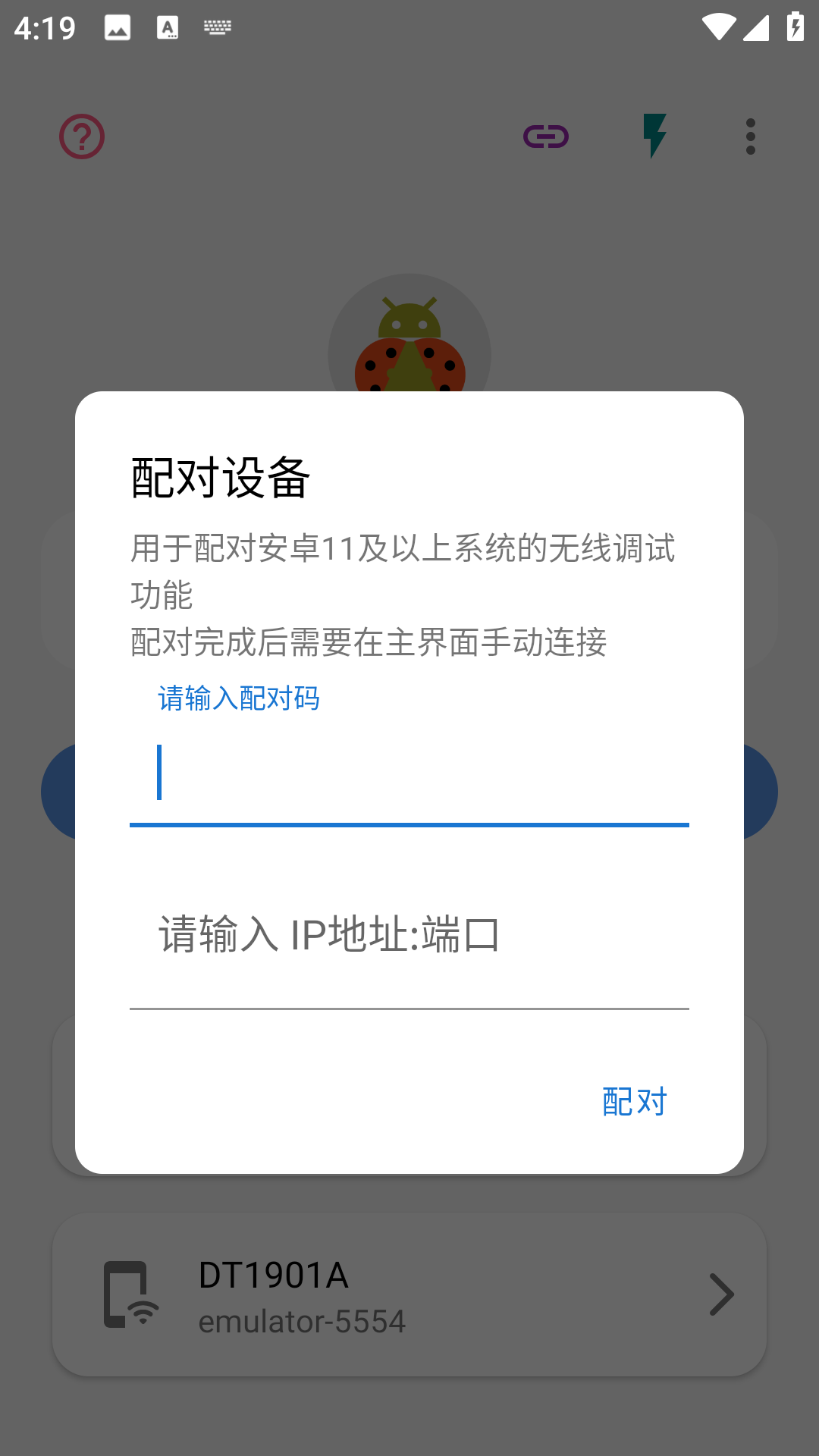
Task: Click the 请输入配对码 label
Action: pyautogui.click(x=238, y=698)
